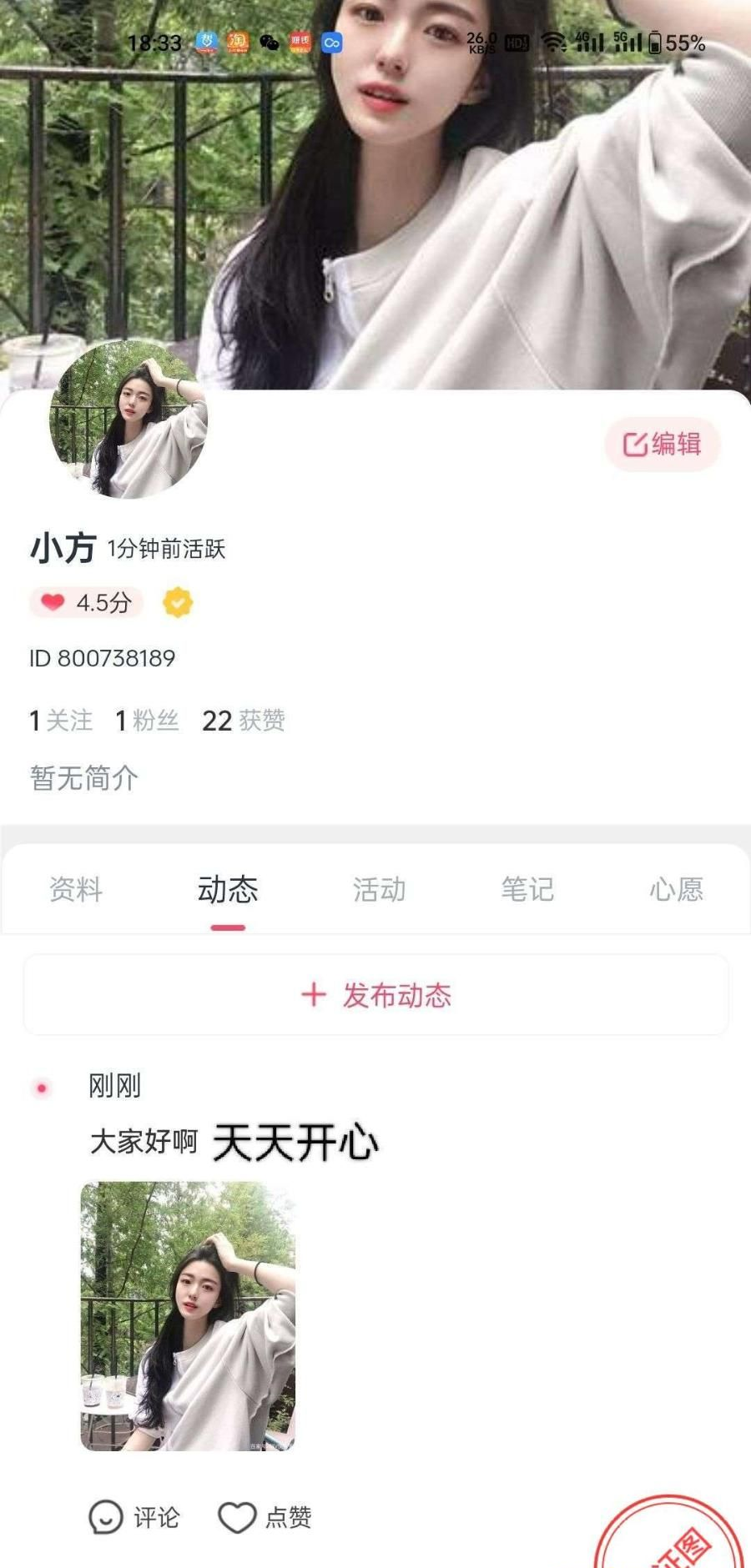Screen dimensions: 751x1568
Task: Select the 动态 tab
Action: point(228,889)
